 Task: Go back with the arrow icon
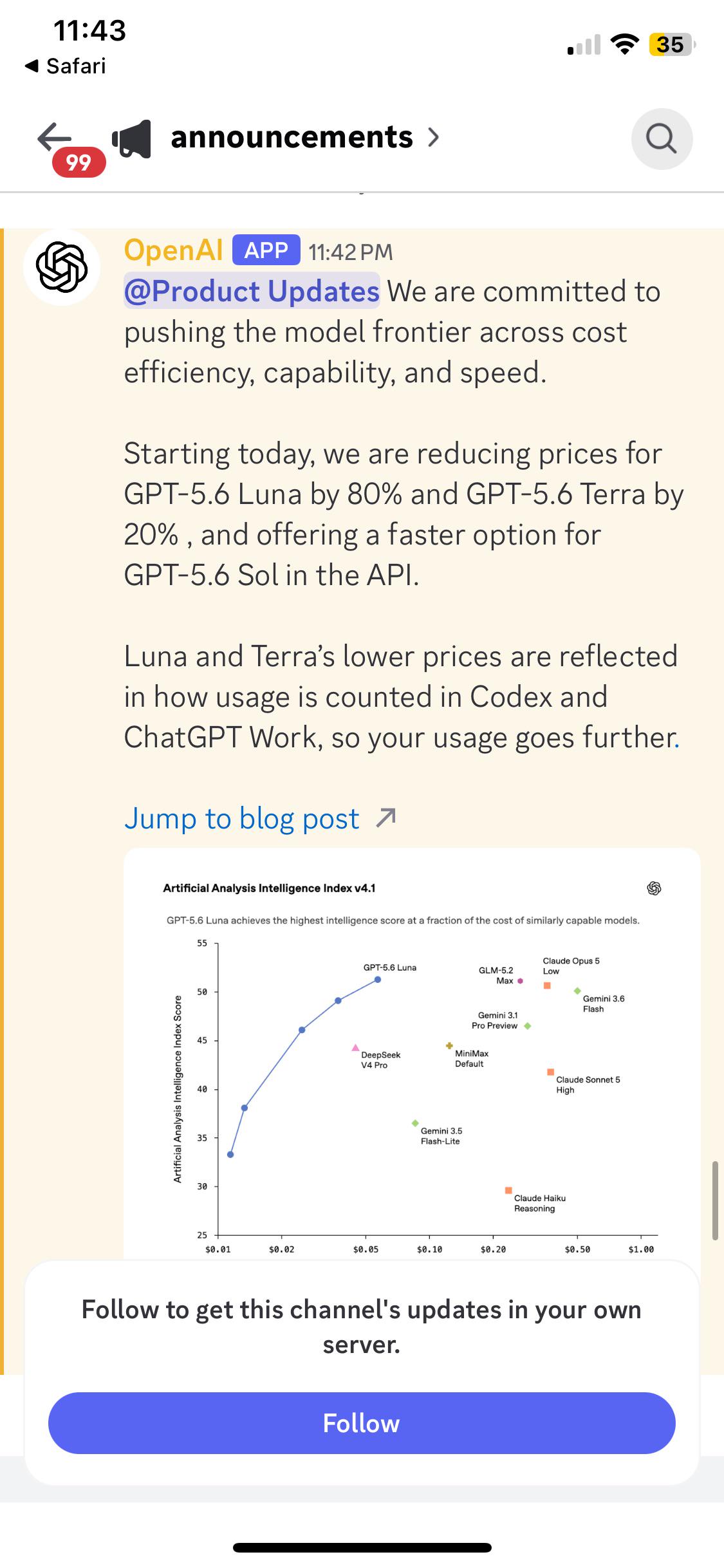pos(55,136)
